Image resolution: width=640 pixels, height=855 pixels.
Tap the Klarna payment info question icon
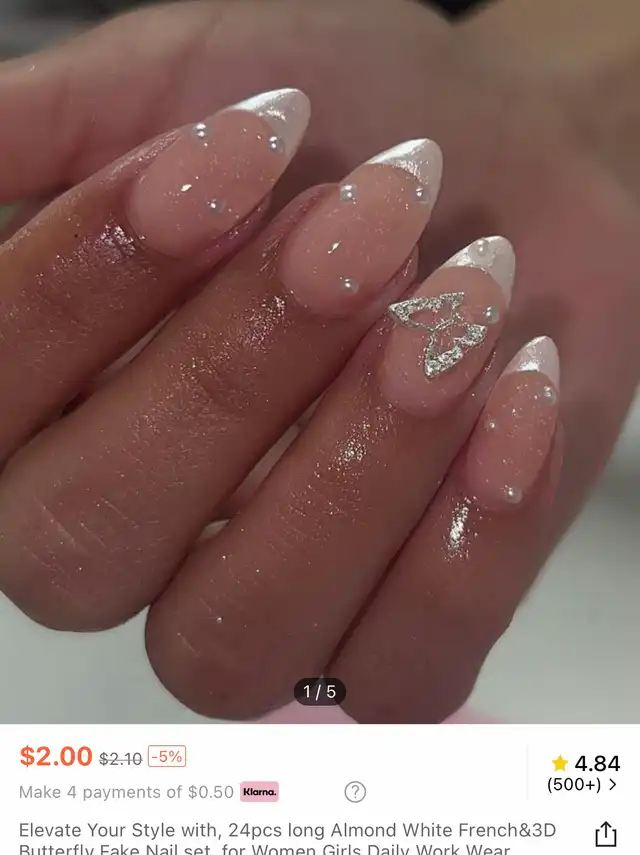point(355,792)
